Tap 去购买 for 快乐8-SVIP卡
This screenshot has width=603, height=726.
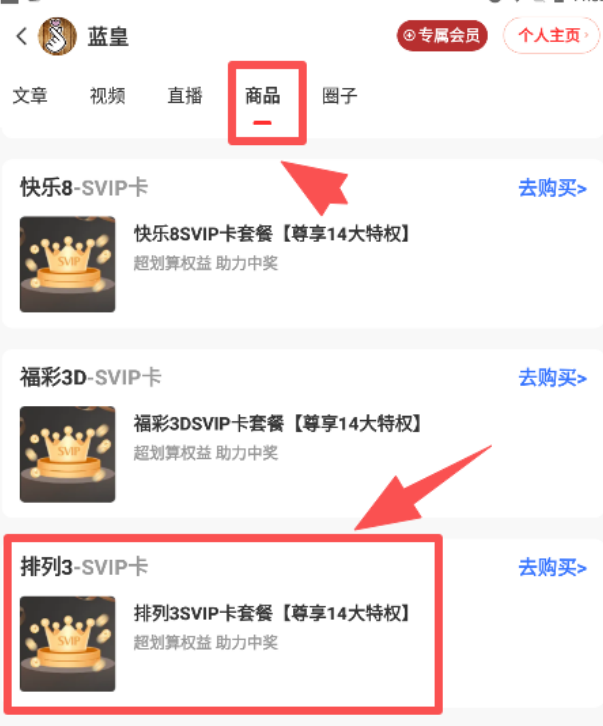pyautogui.click(x=552, y=188)
